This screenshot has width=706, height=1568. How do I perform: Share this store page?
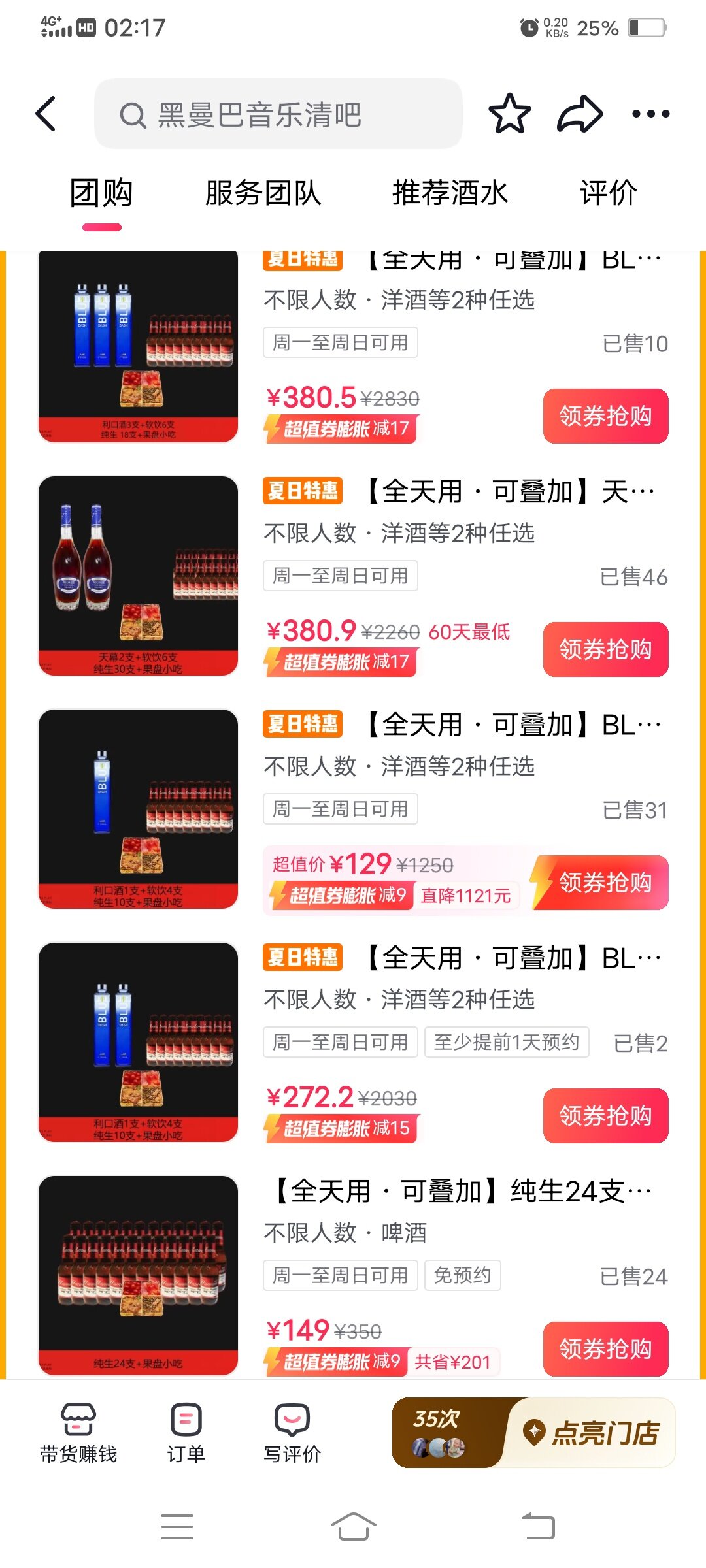click(x=580, y=114)
